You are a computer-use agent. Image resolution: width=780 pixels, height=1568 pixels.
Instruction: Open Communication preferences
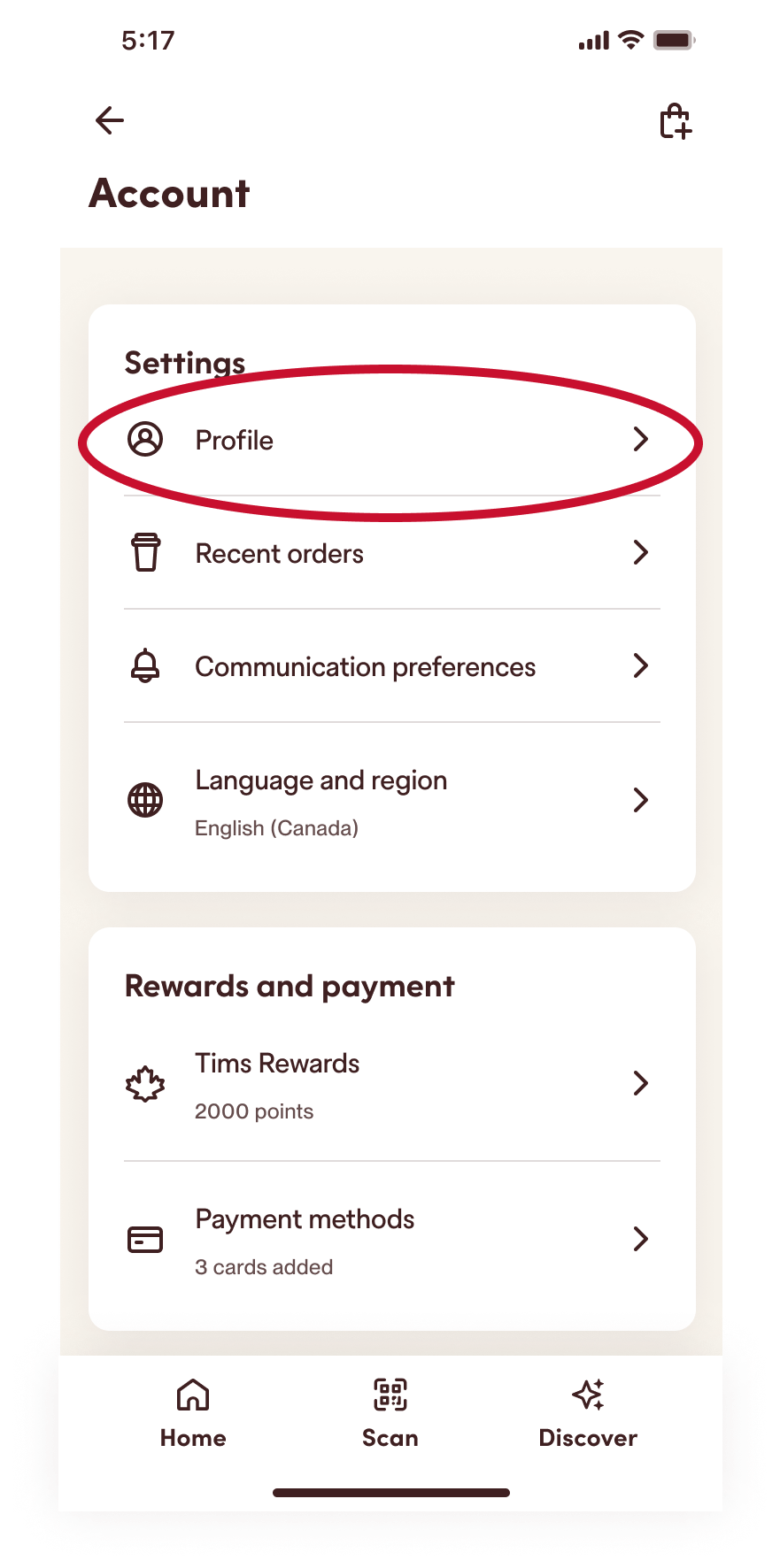click(391, 666)
